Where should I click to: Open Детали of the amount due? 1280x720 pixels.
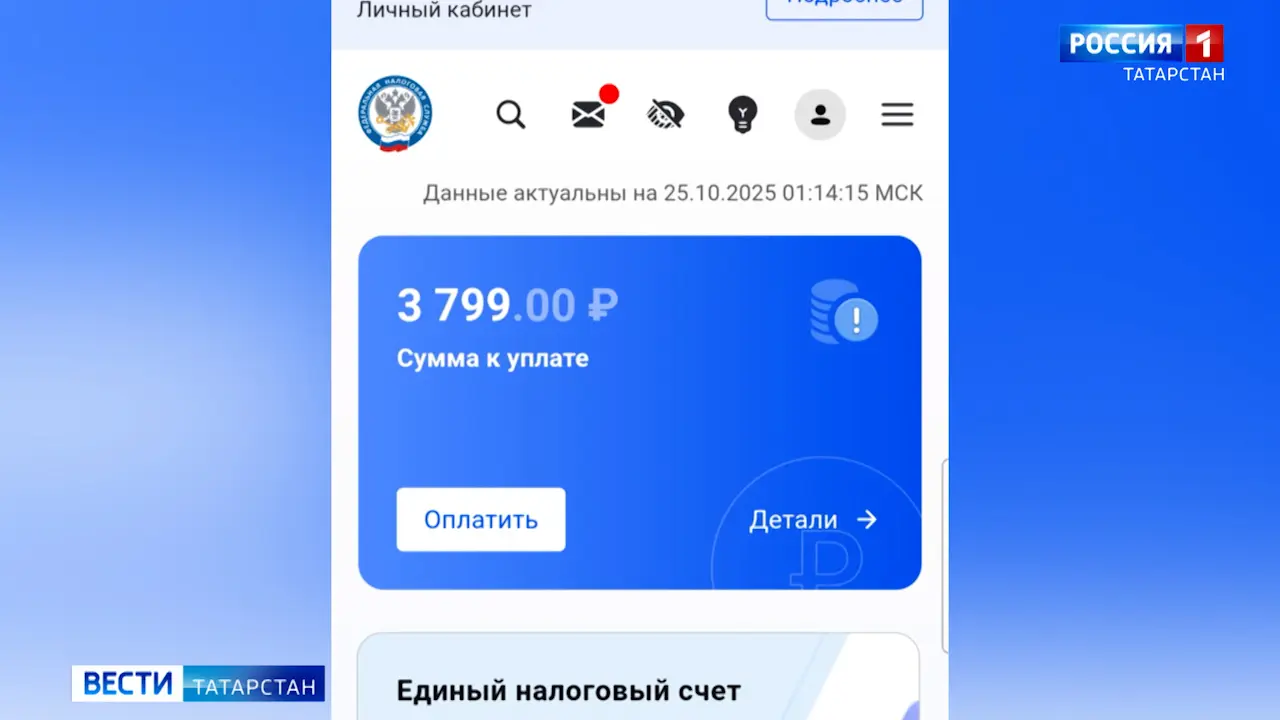812,520
